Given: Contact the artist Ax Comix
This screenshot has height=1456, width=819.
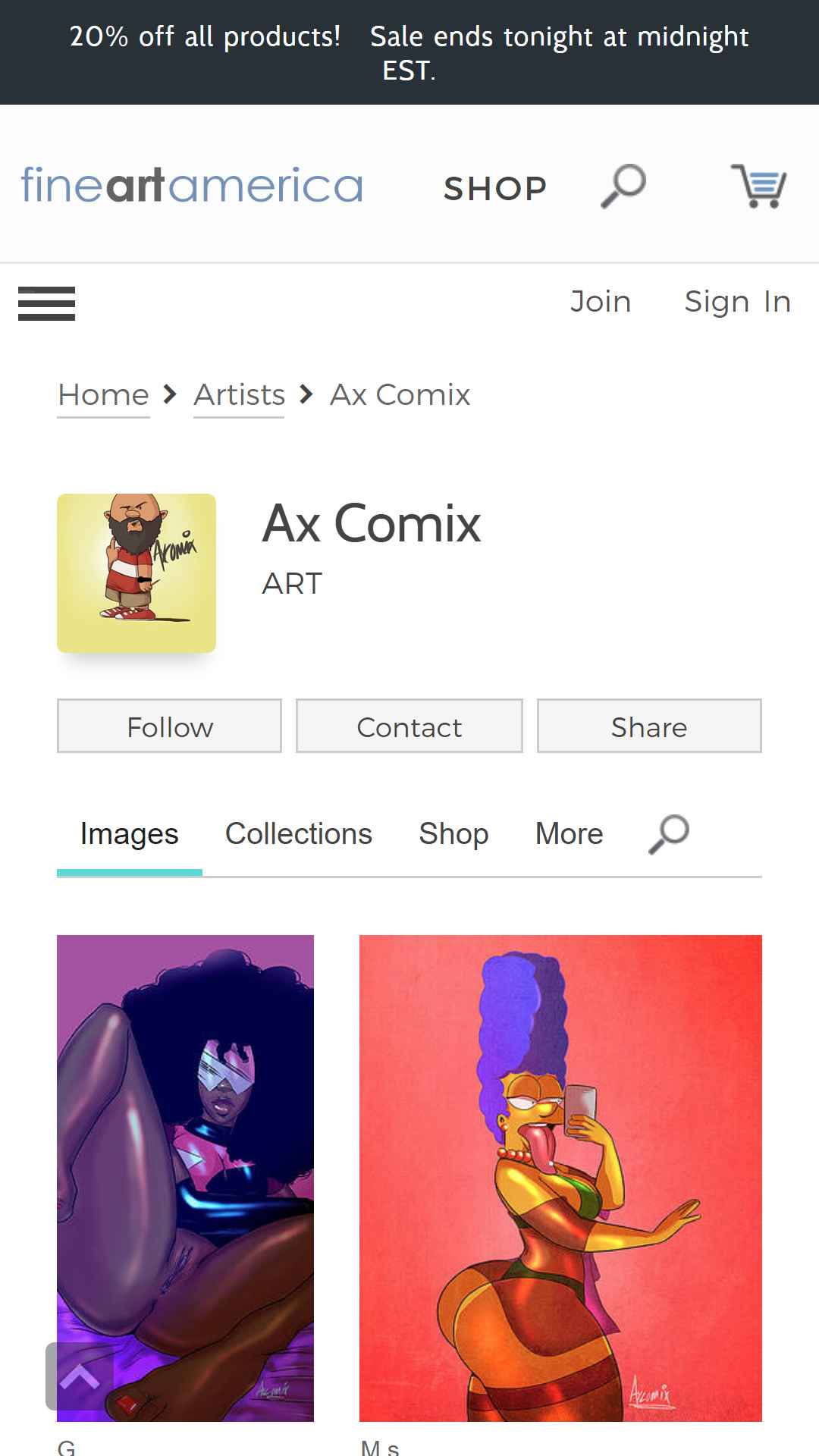Looking at the screenshot, I should [409, 726].
